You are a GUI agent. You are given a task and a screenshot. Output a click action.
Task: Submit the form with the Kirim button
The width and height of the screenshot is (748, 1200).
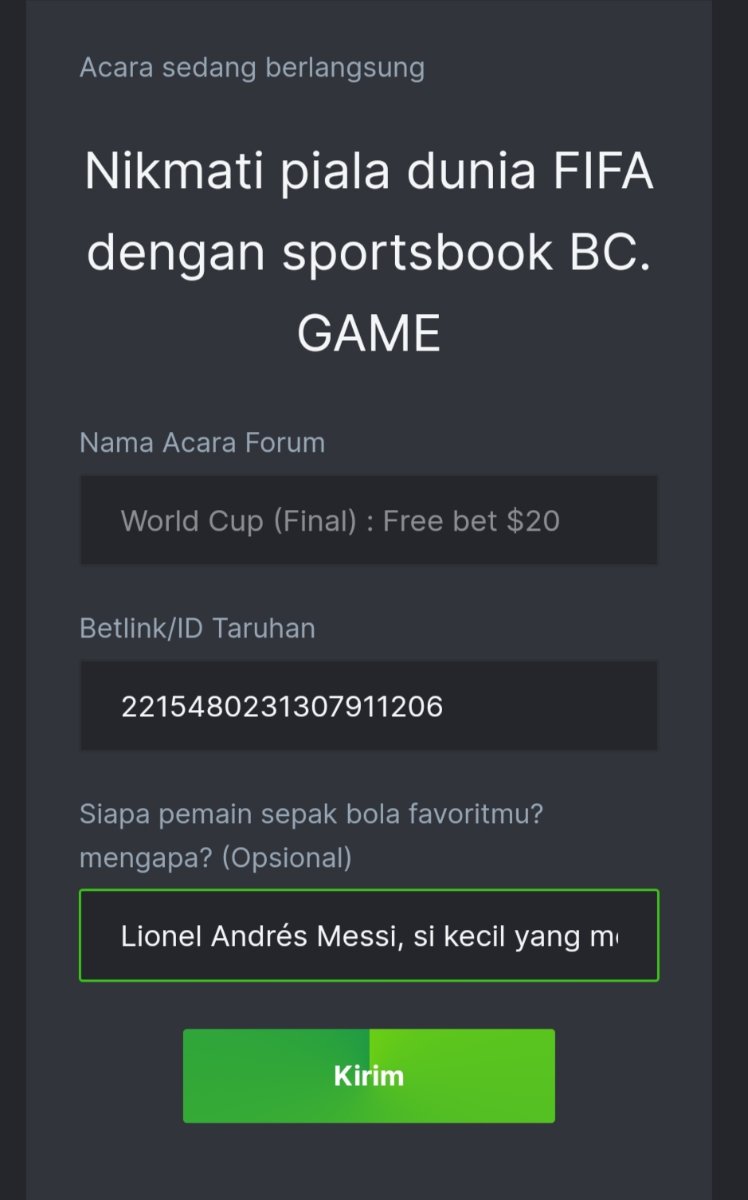click(x=368, y=1076)
